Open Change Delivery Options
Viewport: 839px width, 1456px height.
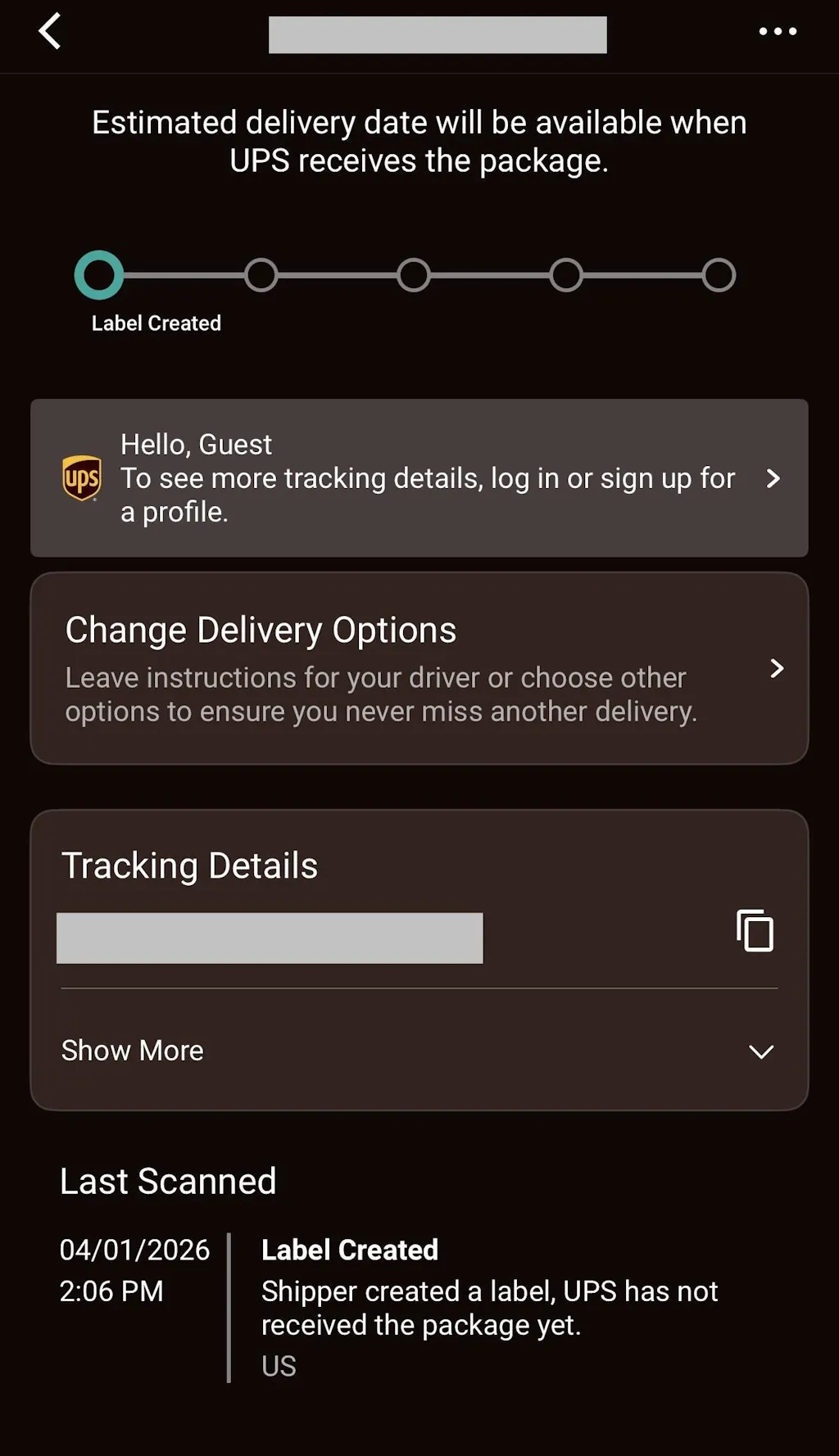coord(419,668)
